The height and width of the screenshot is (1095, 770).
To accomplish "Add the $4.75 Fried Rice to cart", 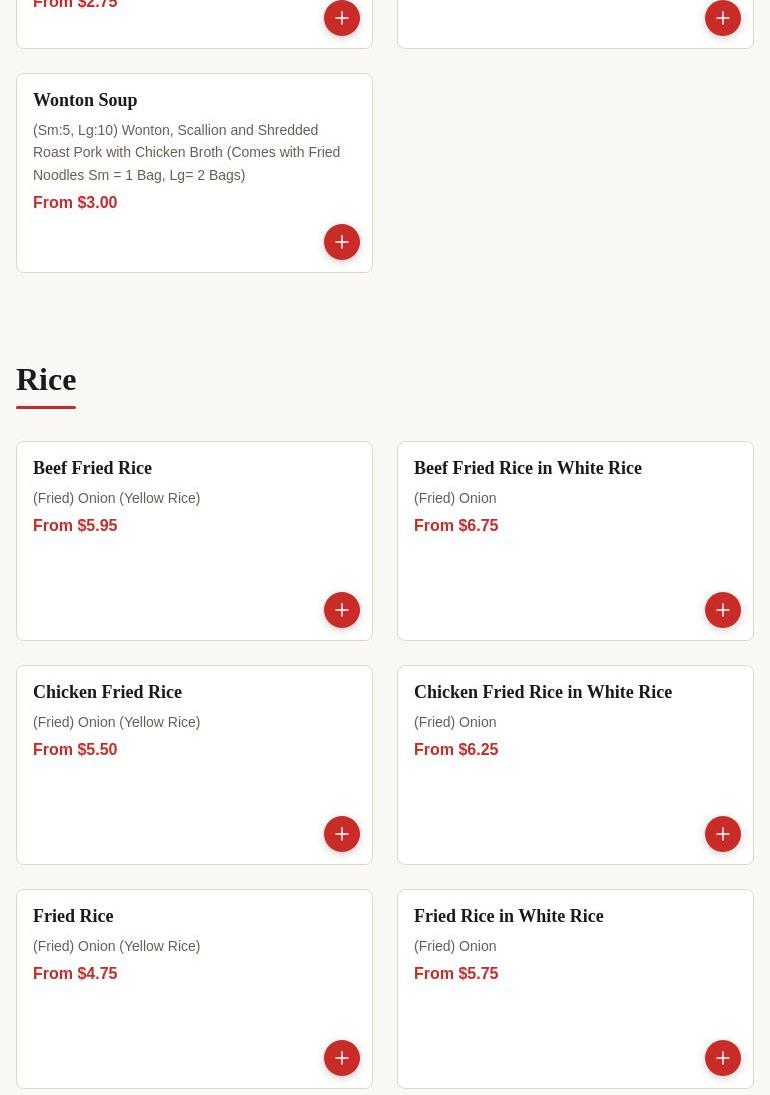I will [x=342, y=1058].
